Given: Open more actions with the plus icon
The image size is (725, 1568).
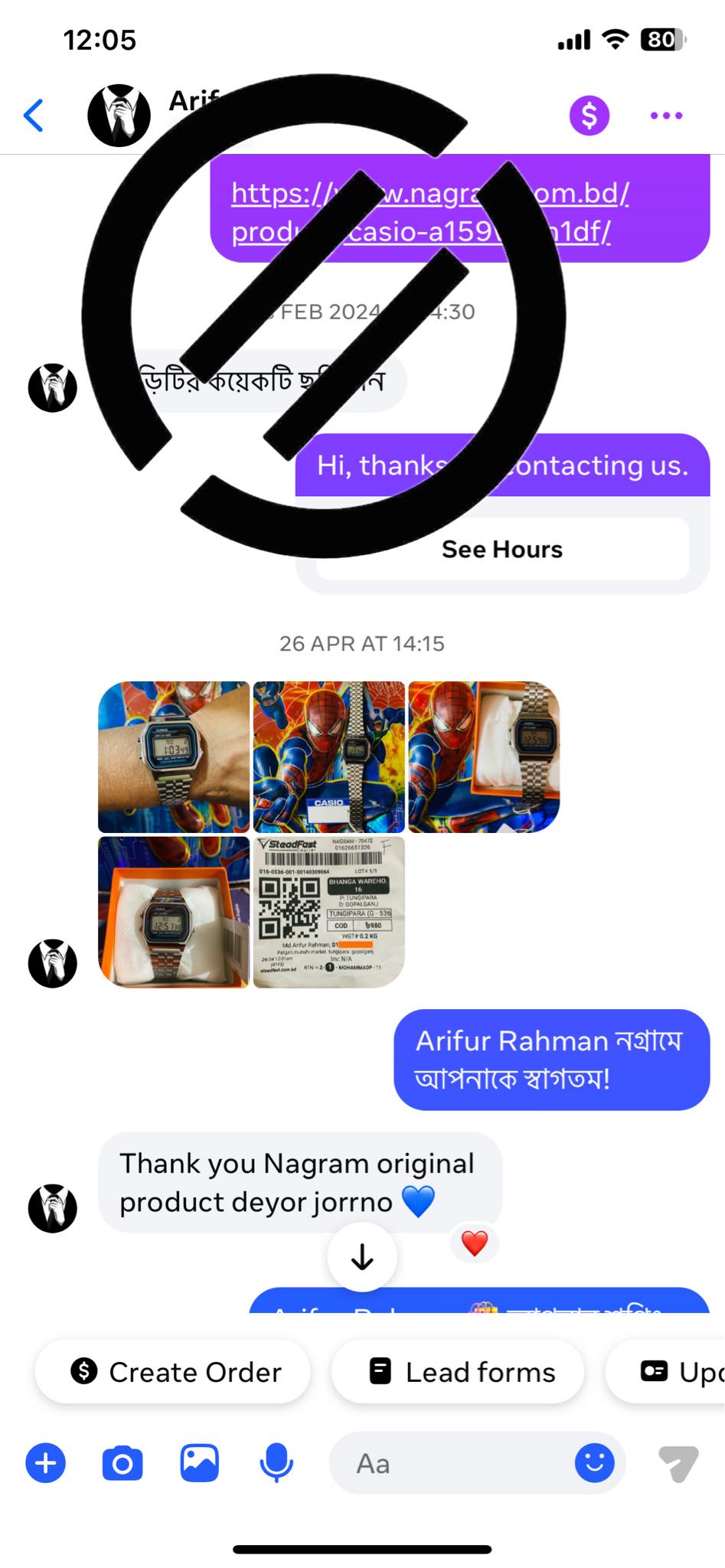Looking at the screenshot, I should pyautogui.click(x=45, y=1463).
